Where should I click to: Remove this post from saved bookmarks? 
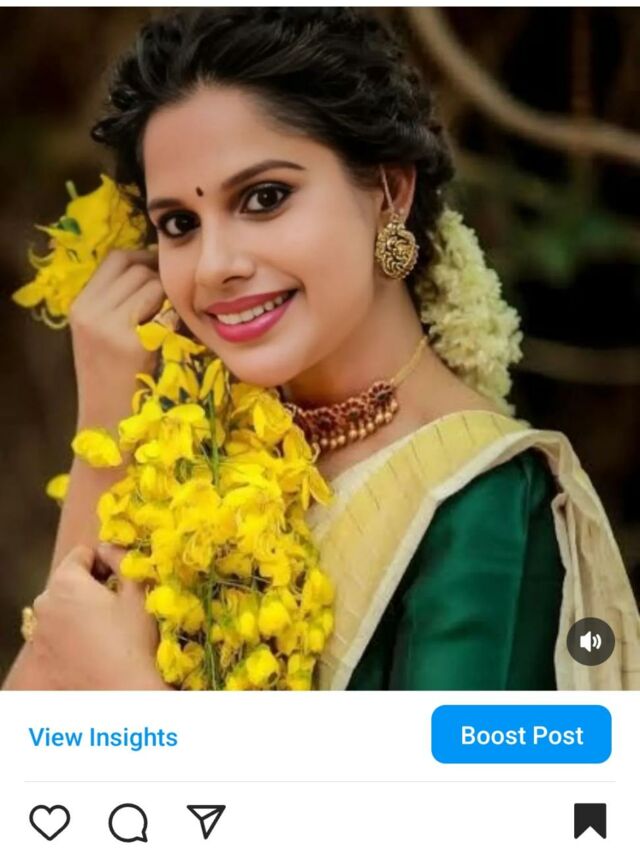click(590, 821)
